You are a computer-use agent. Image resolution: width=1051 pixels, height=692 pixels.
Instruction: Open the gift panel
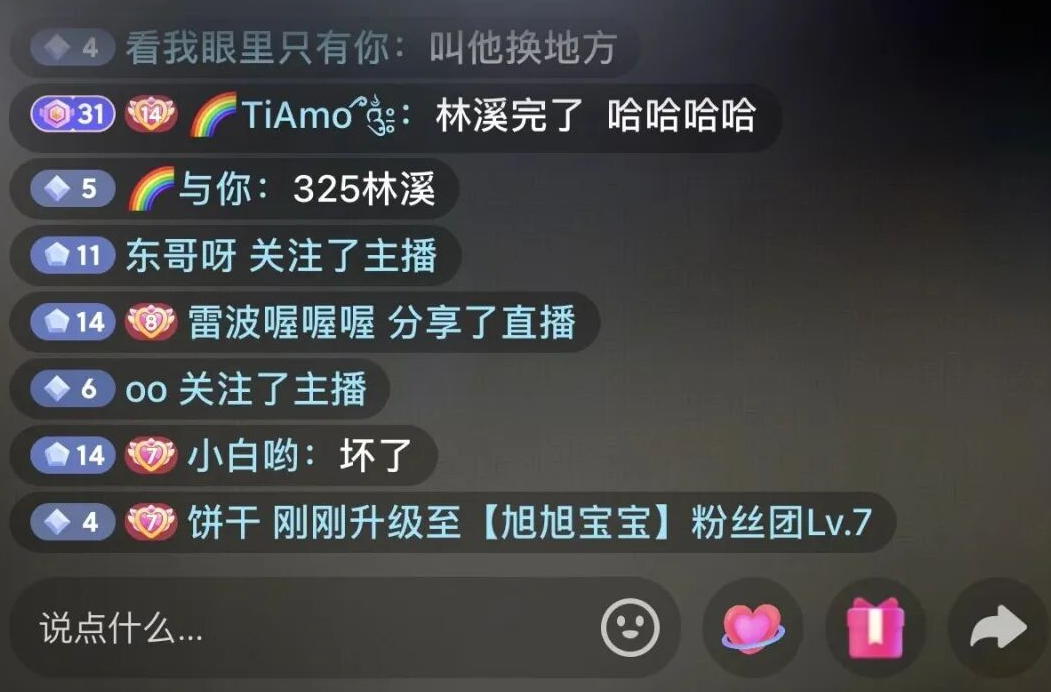pos(874,629)
